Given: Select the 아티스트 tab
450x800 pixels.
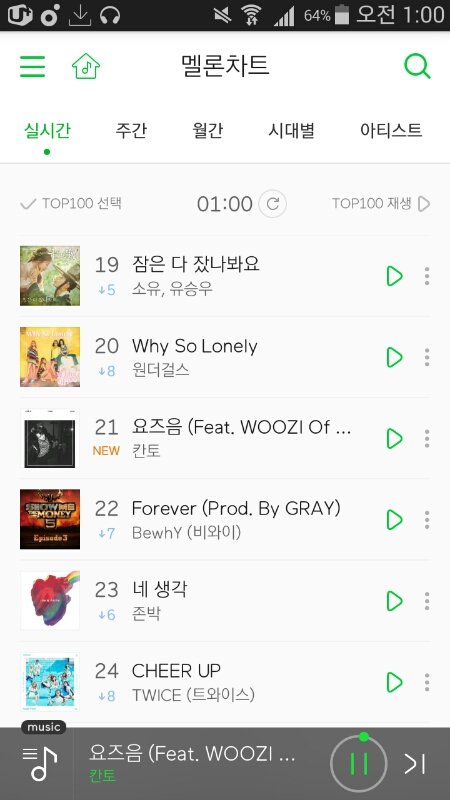Looking at the screenshot, I should (391, 131).
